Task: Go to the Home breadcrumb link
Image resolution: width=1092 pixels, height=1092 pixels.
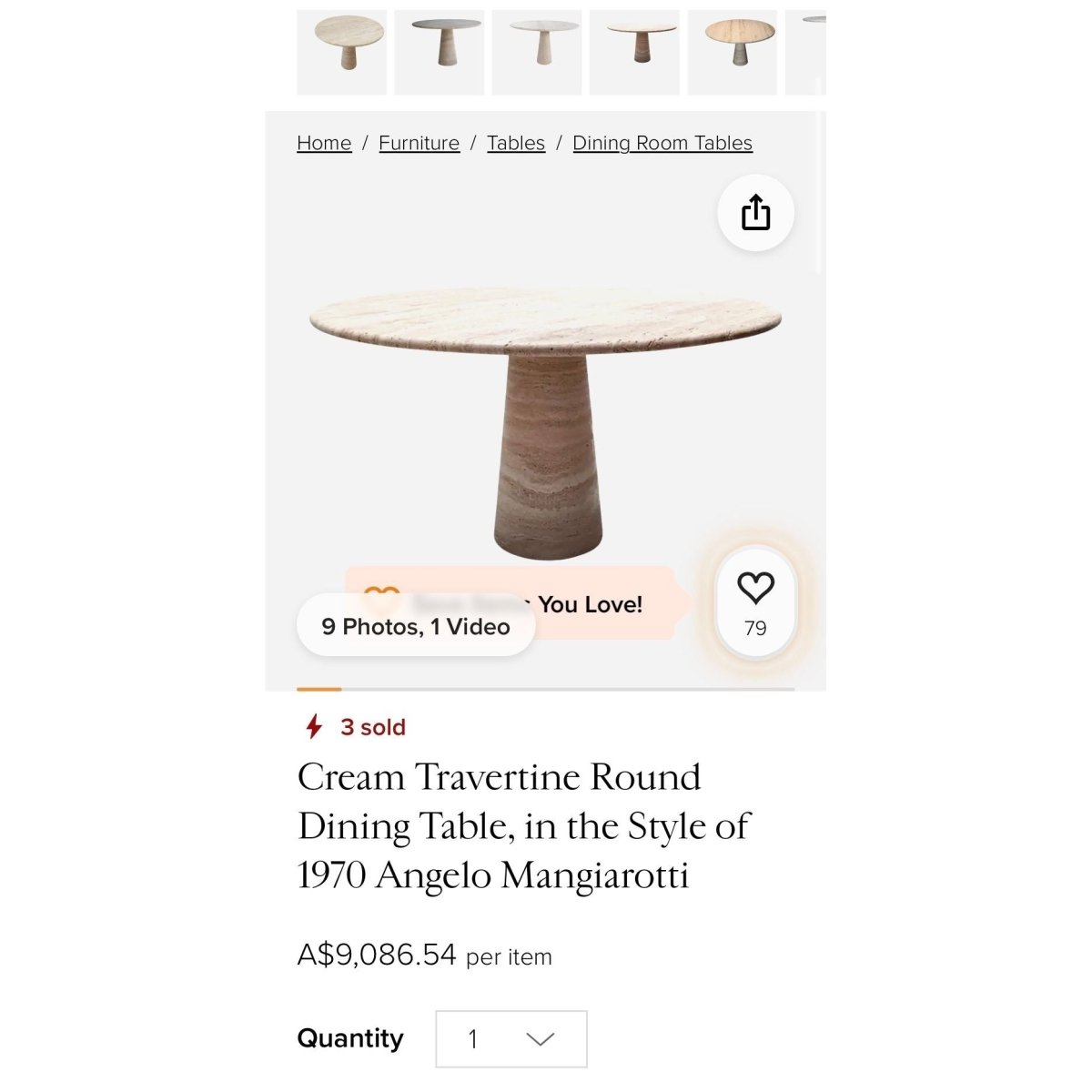Action: point(324,143)
